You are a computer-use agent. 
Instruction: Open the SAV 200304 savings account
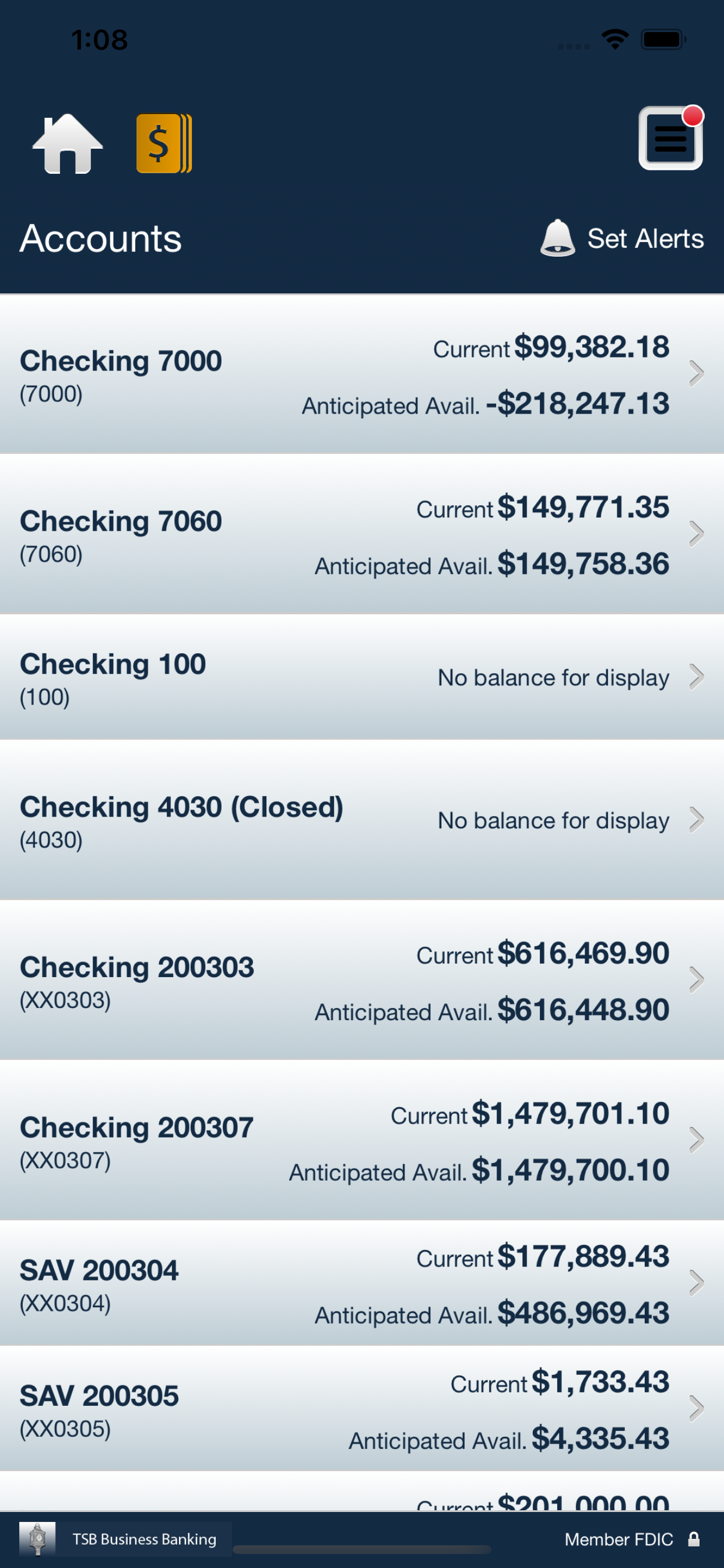click(362, 1283)
